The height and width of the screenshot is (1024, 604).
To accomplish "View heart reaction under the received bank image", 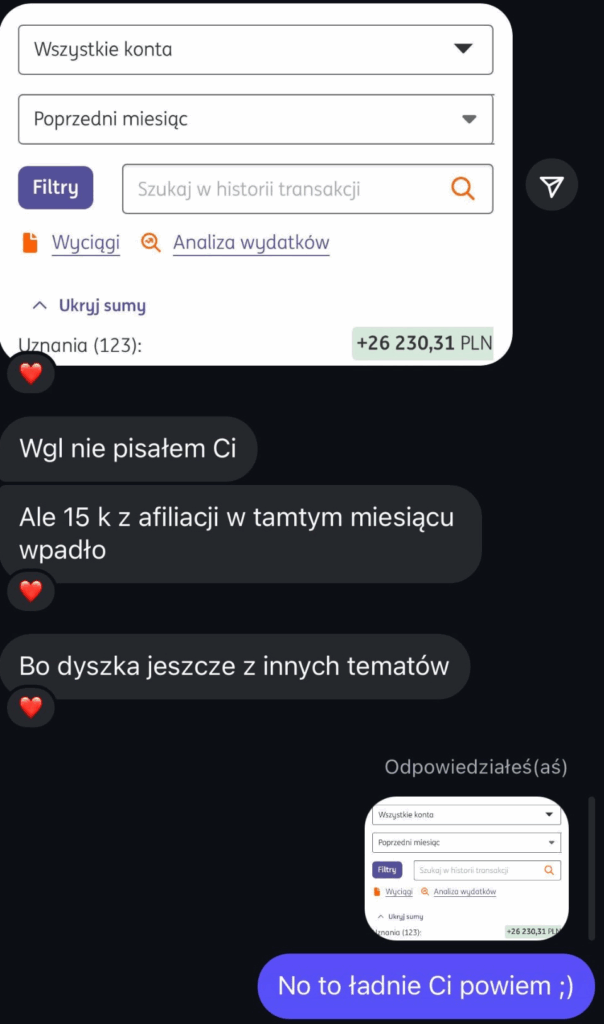I will [31, 373].
